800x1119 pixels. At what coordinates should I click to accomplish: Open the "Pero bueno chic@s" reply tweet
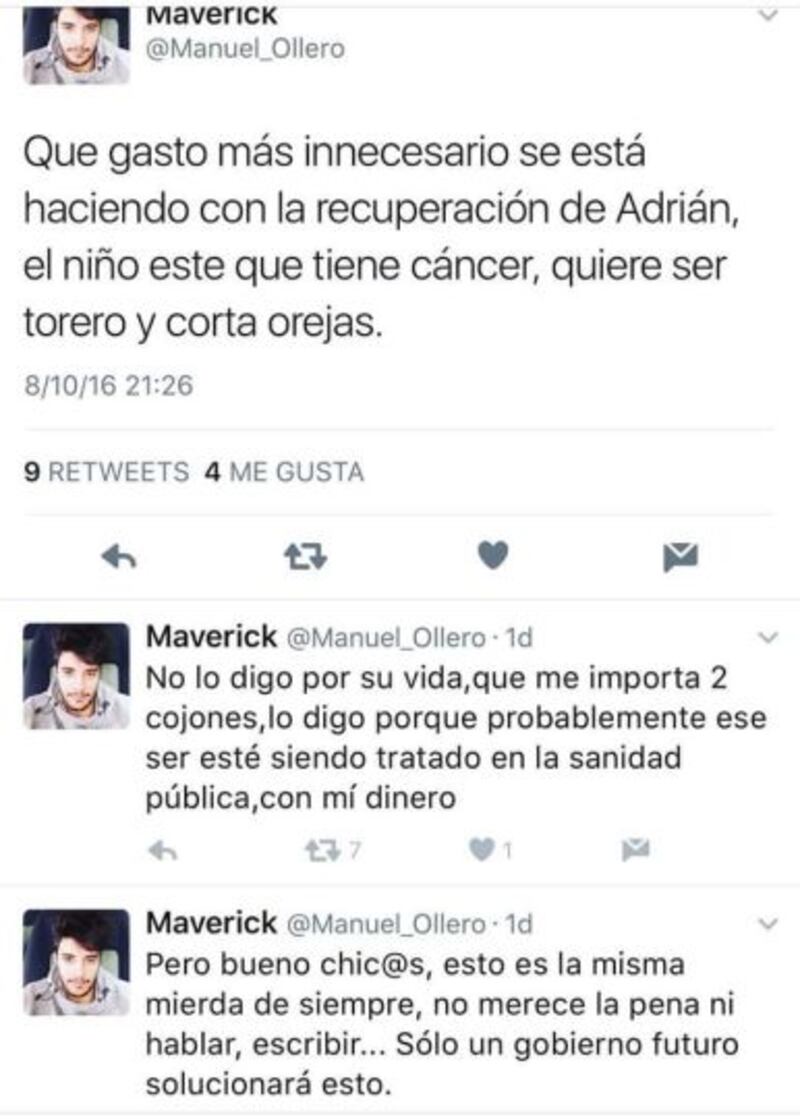point(440,1023)
